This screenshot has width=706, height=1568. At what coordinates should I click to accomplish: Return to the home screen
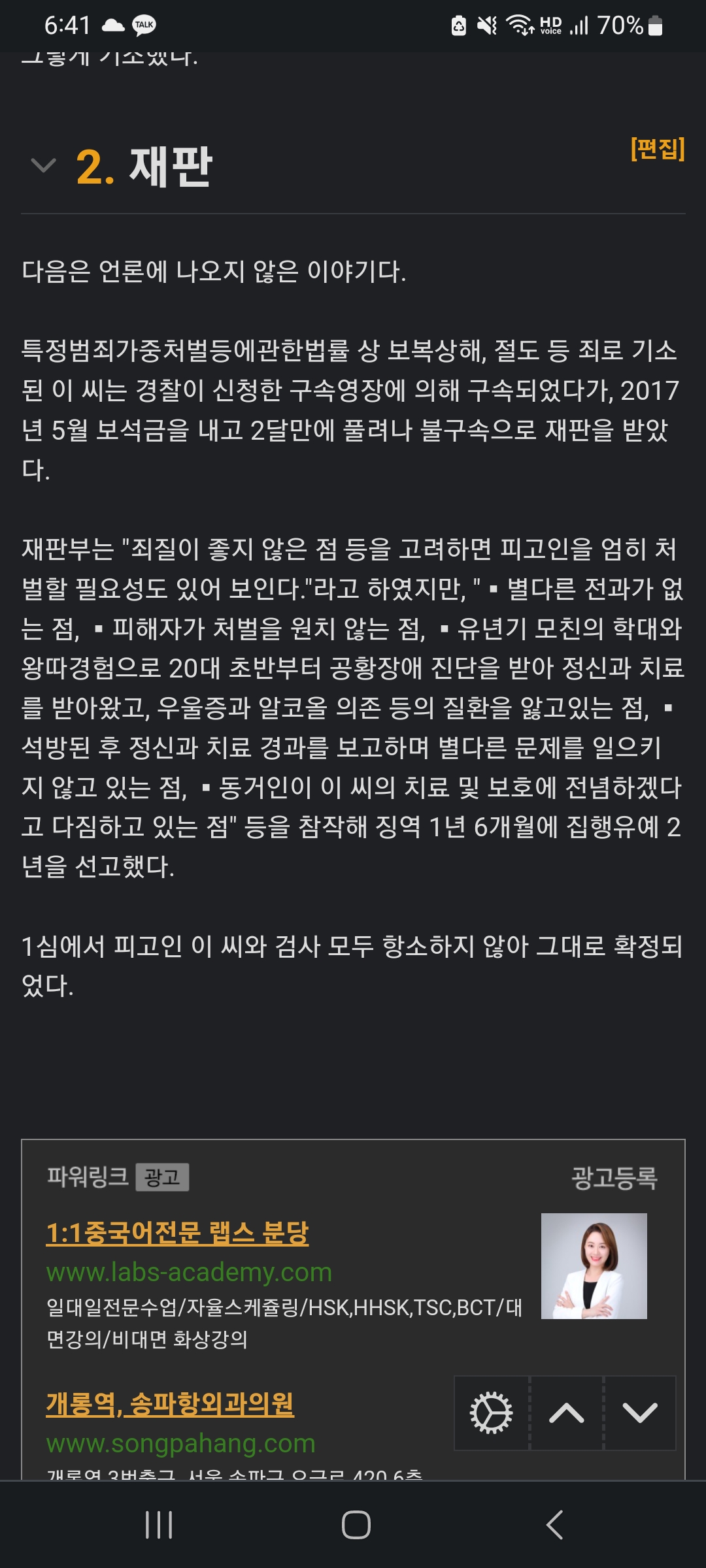point(356,1525)
